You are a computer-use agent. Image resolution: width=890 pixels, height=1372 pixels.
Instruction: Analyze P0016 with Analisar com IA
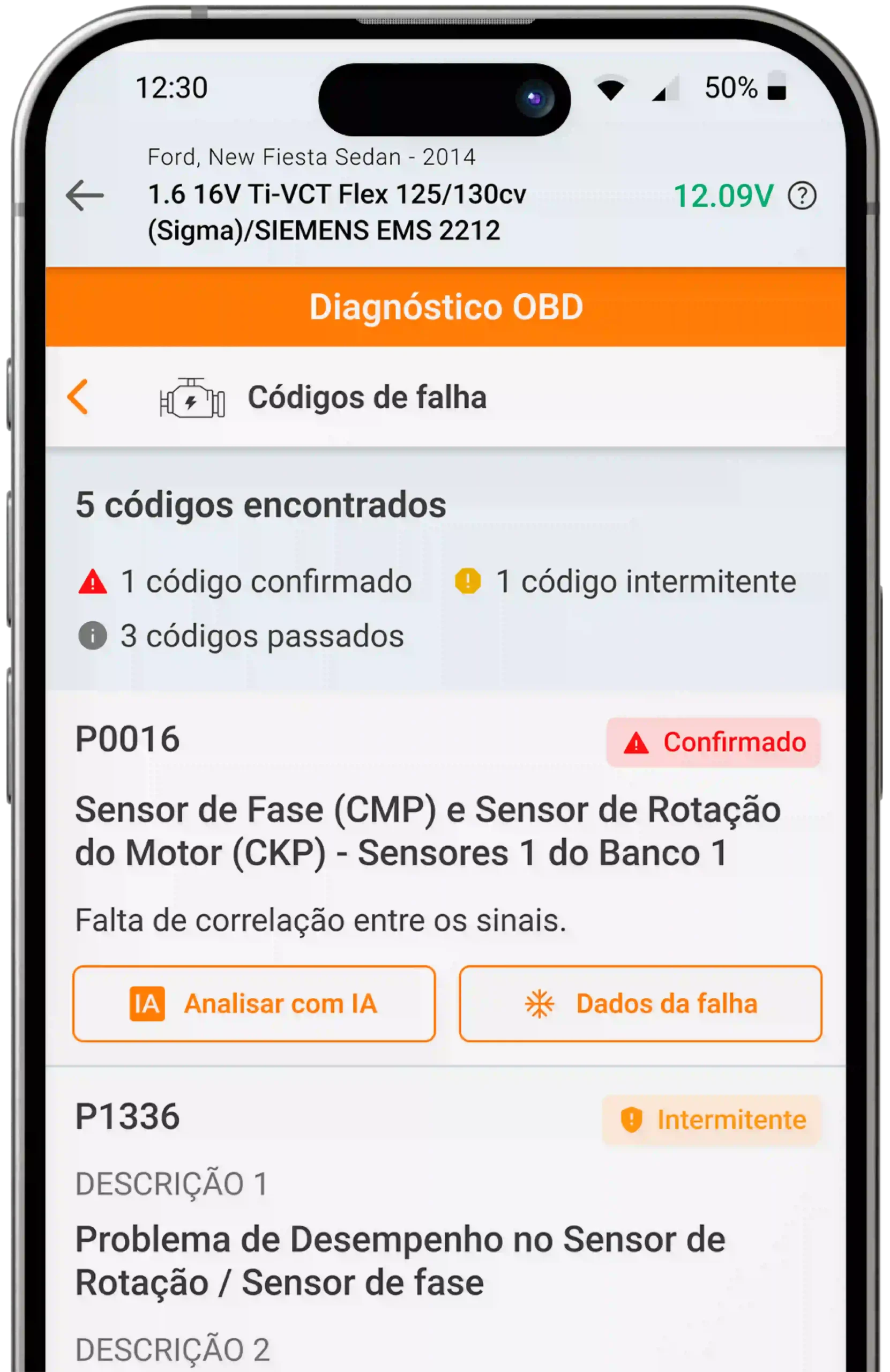pyautogui.click(x=253, y=1004)
